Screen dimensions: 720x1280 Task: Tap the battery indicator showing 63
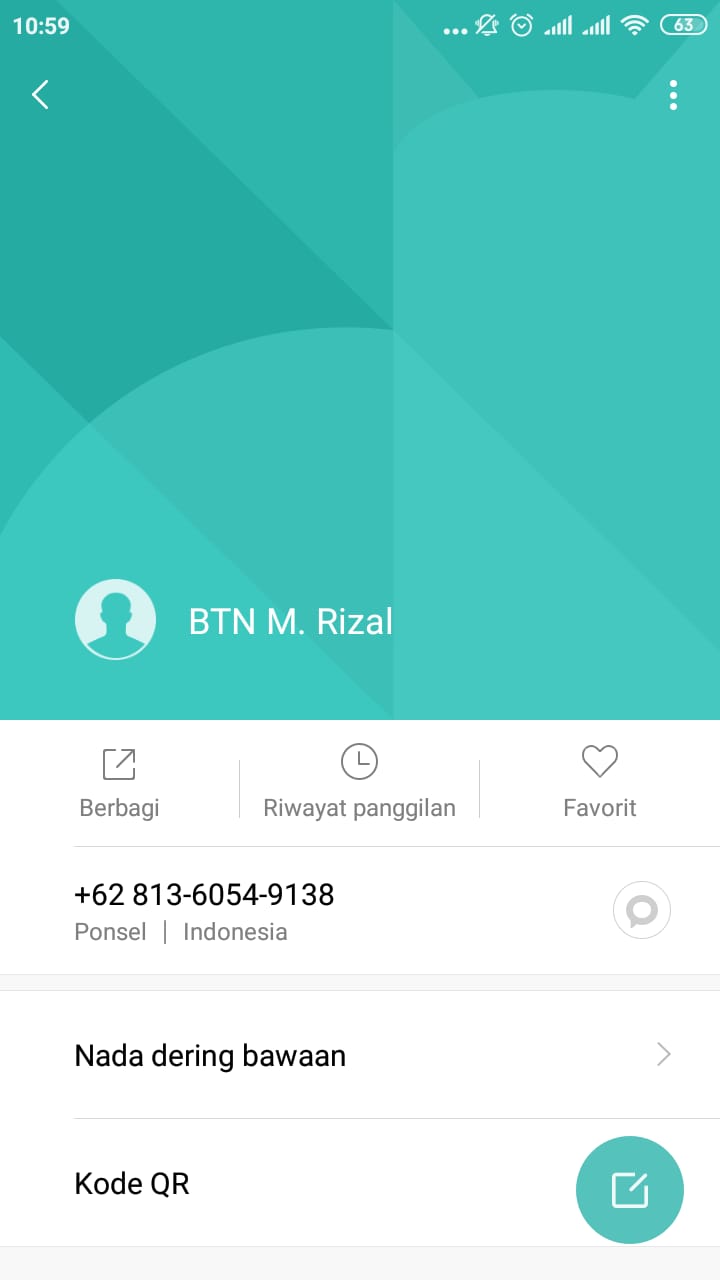click(x=685, y=25)
